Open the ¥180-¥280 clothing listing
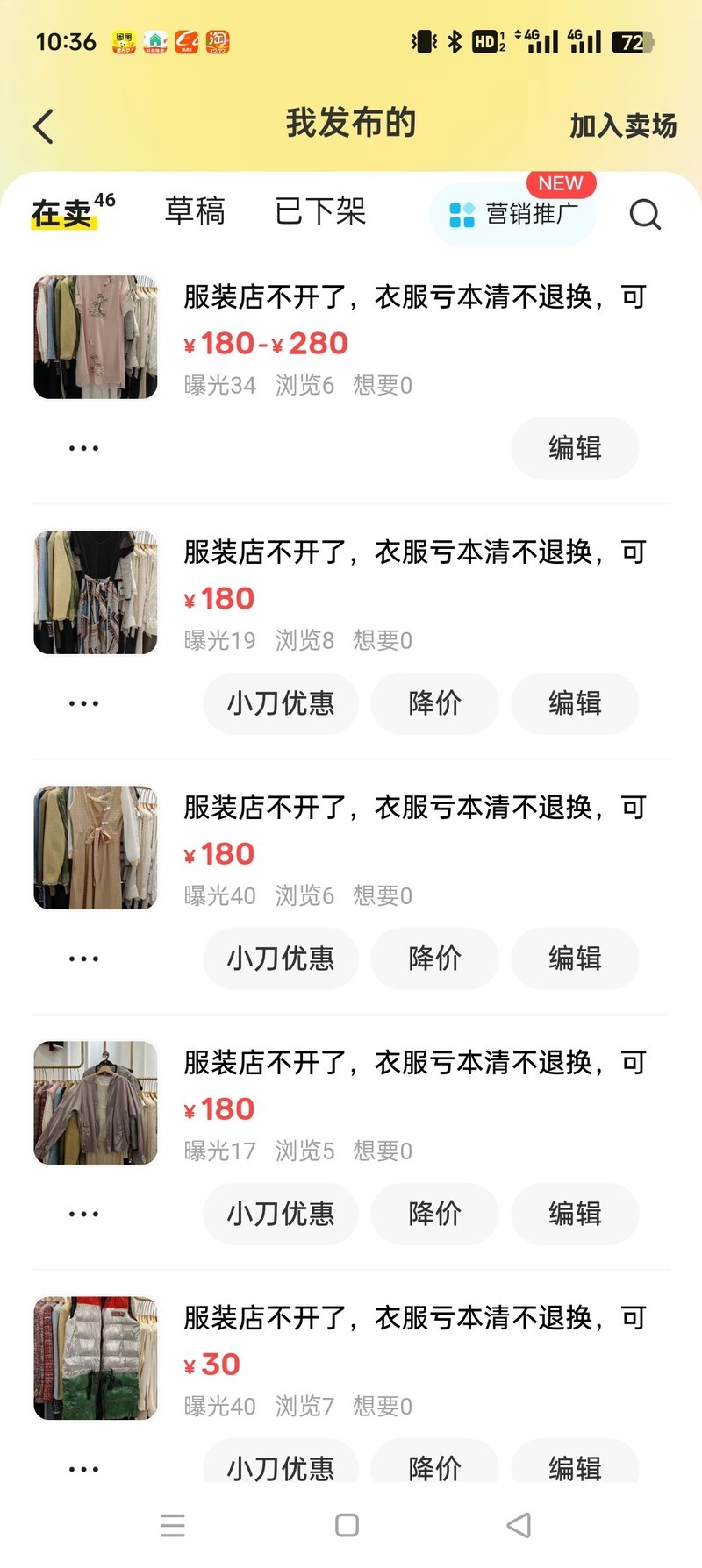702x1568 pixels. coord(414,297)
